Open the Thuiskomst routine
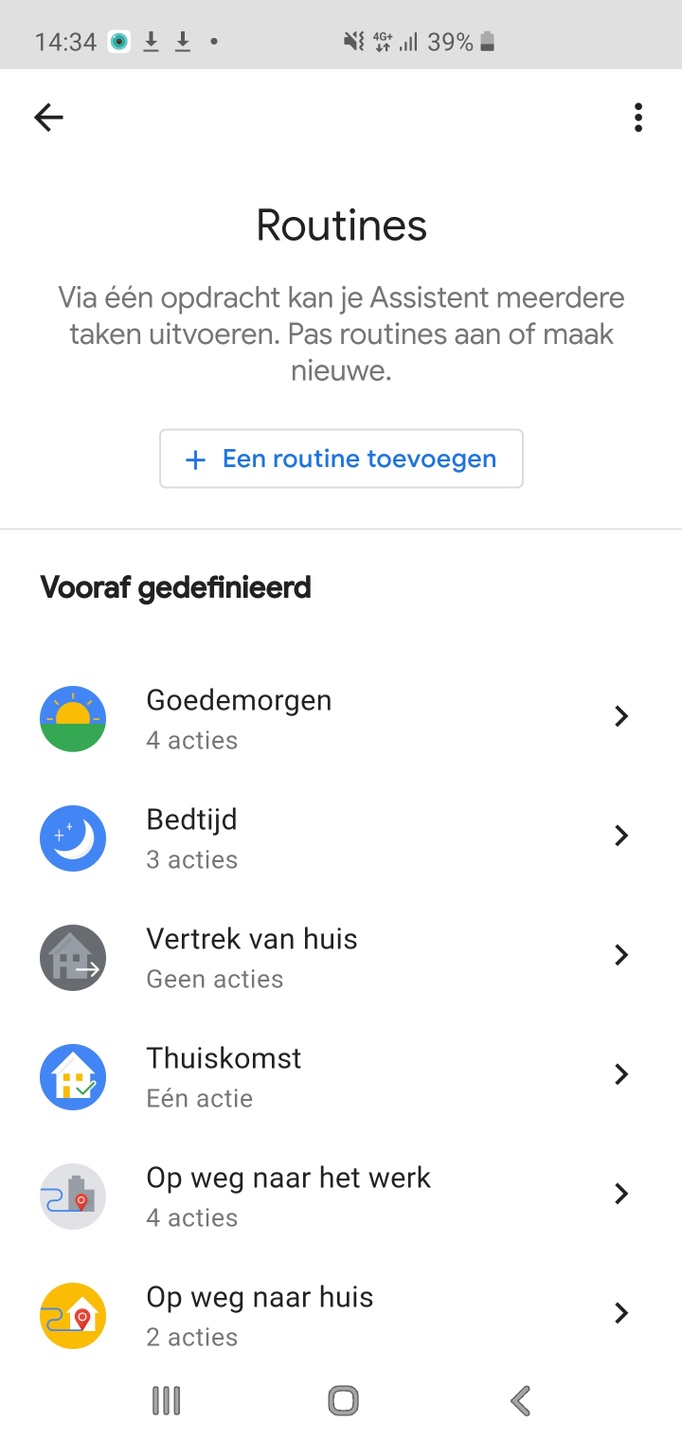This screenshot has height=1440, width=682. click(341, 1076)
